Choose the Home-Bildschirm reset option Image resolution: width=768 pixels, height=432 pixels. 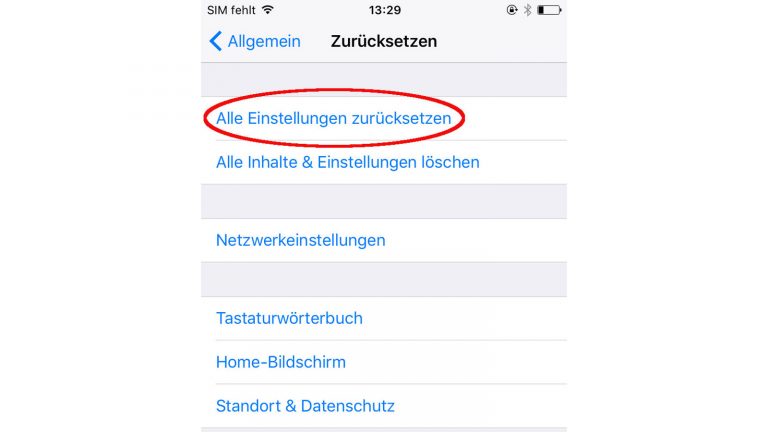point(281,362)
